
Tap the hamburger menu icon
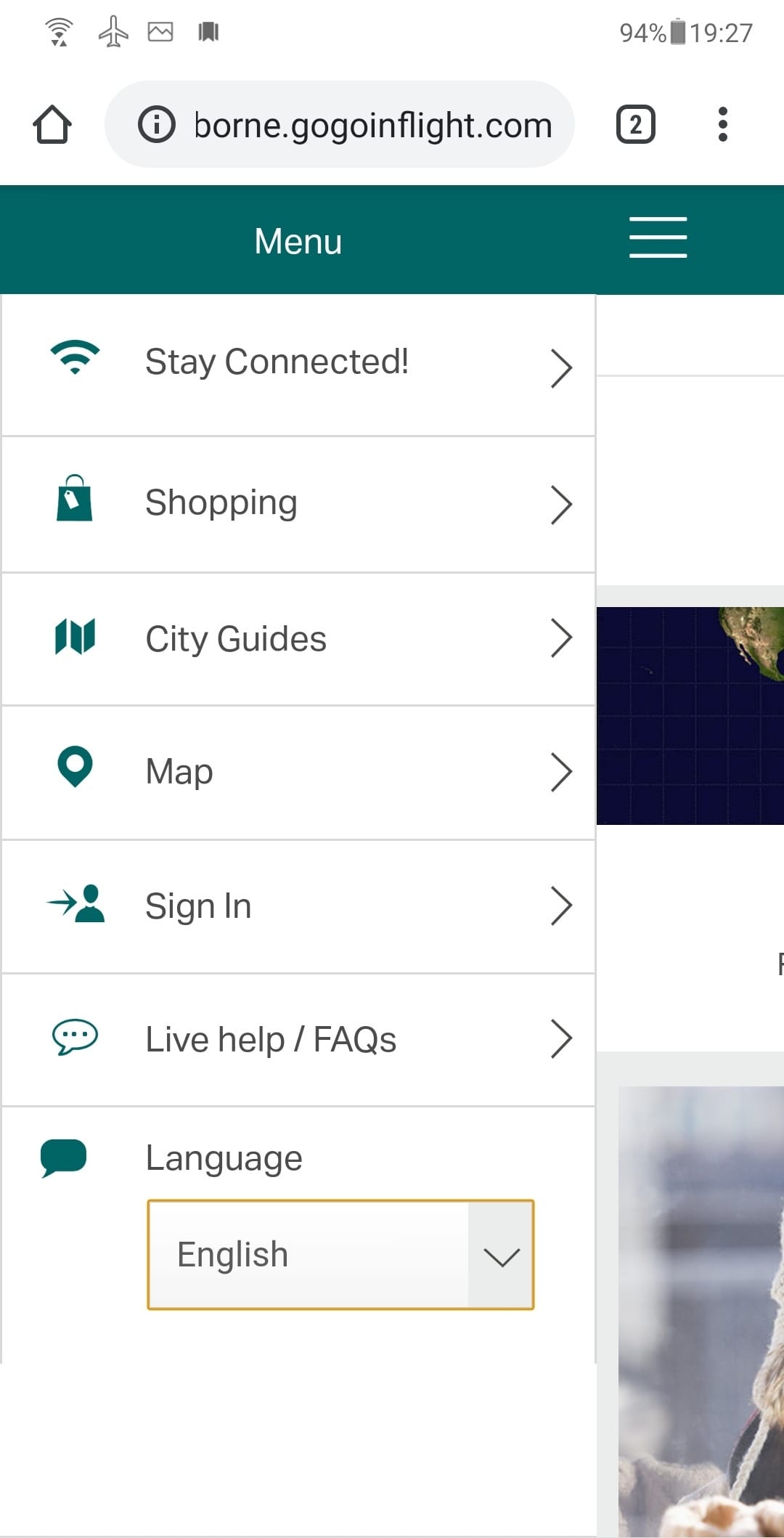coord(658,238)
